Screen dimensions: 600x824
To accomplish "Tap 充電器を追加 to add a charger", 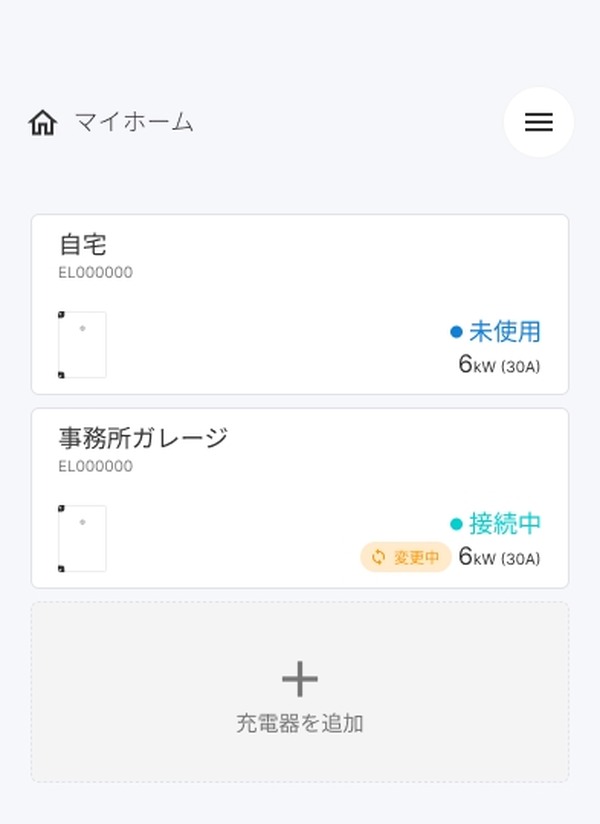I will 299,692.
